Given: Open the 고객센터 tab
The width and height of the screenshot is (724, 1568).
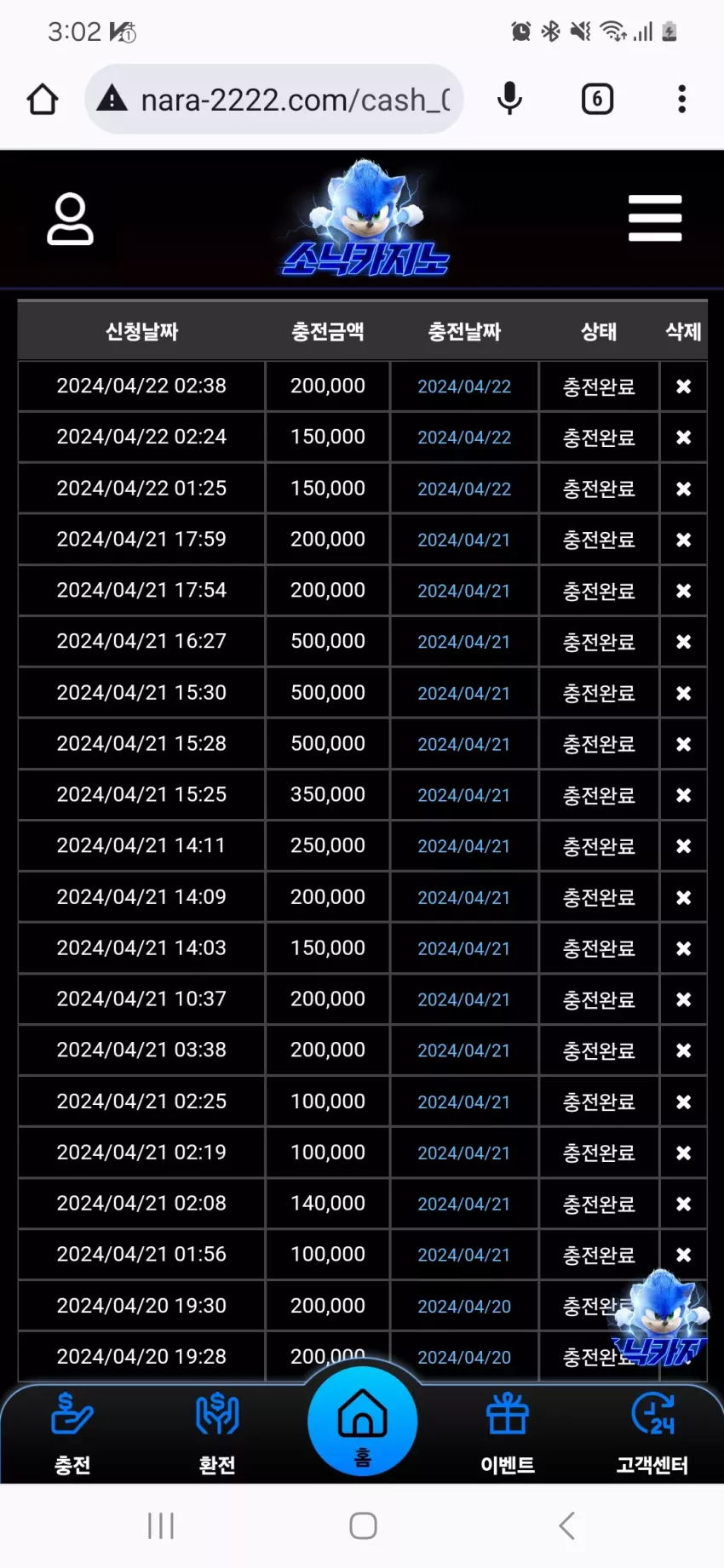Looking at the screenshot, I should (652, 1434).
